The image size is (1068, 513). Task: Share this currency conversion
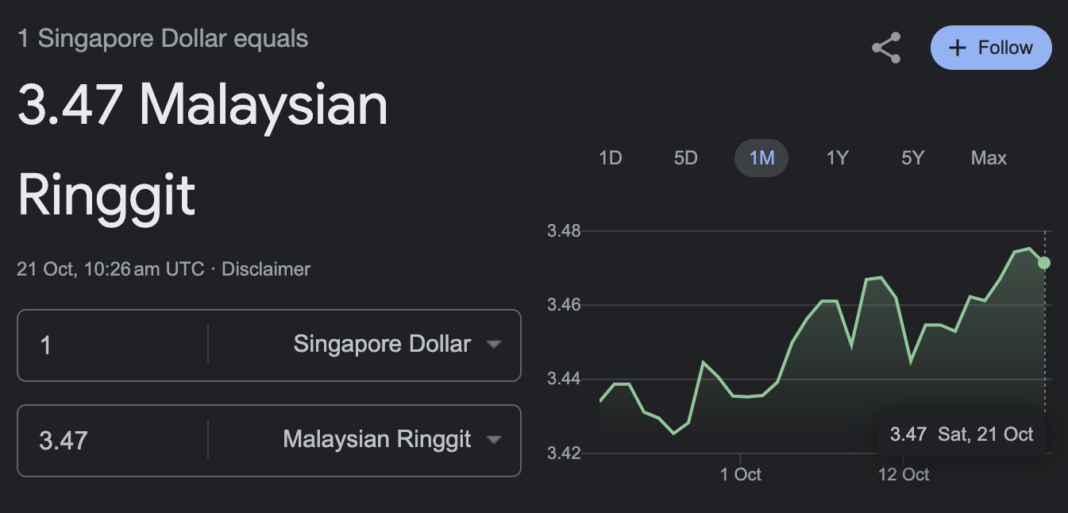pyautogui.click(x=886, y=48)
